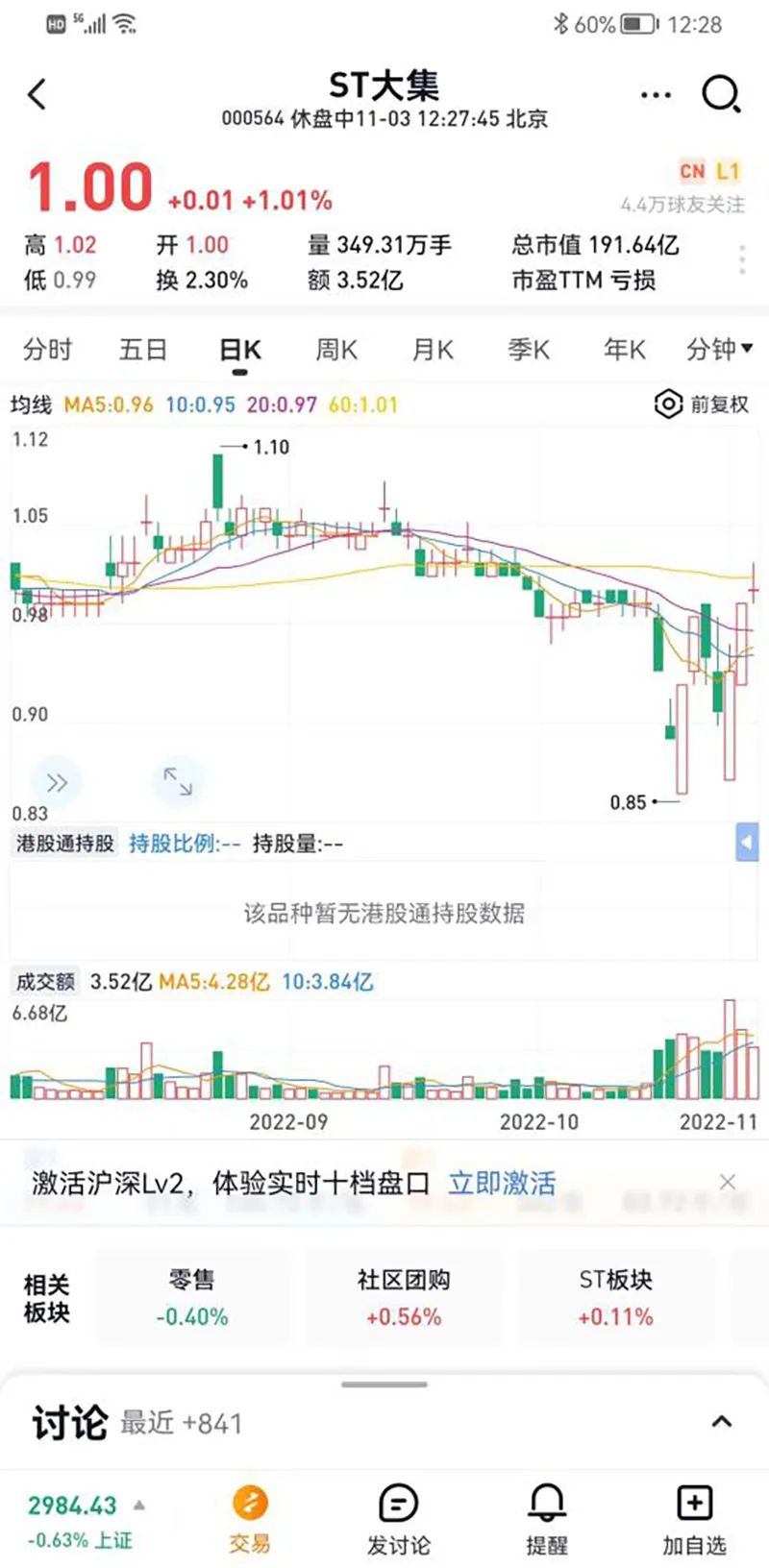Change the 前复权 adjustment setting
Image resolution: width=769 pixels, height=1568 pixels.
point(702,404)
